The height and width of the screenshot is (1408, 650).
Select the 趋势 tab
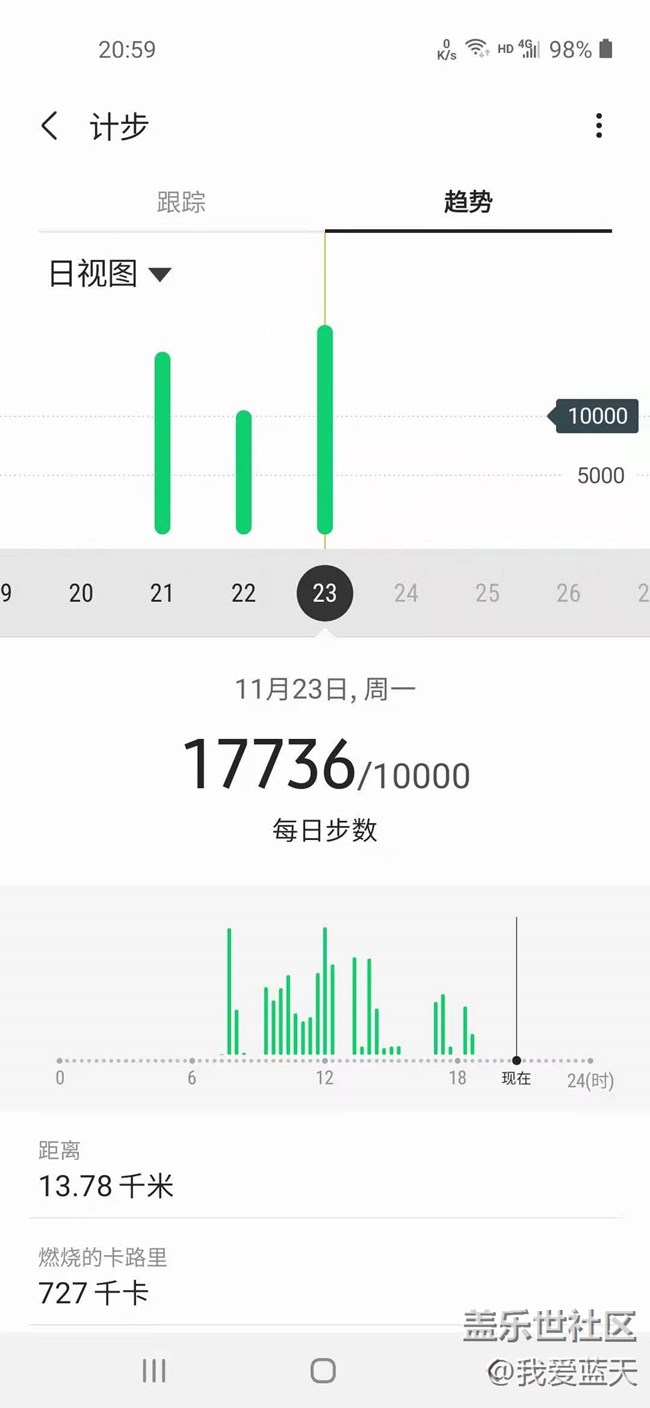pyautogui.click(x=468, y=202)
